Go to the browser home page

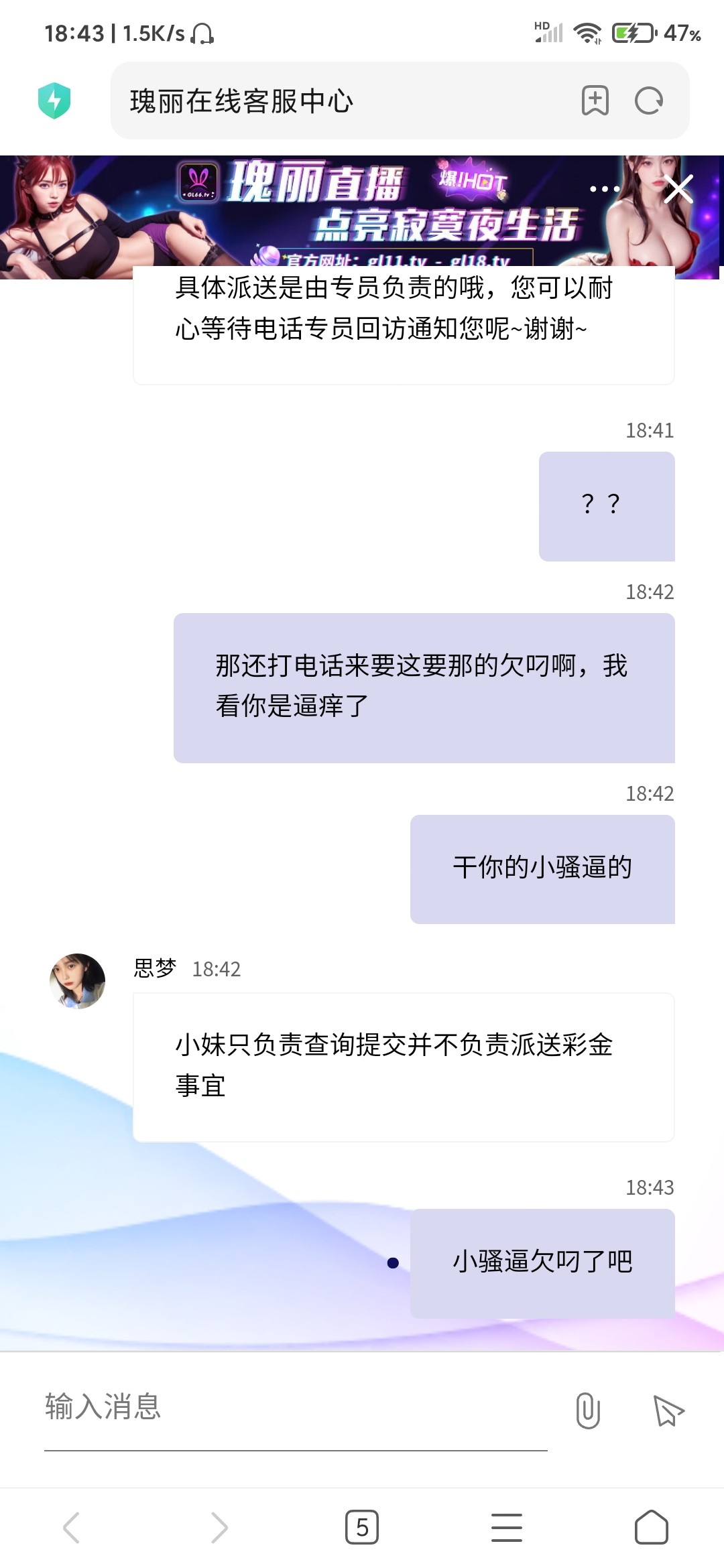(x=651, y=1528)
